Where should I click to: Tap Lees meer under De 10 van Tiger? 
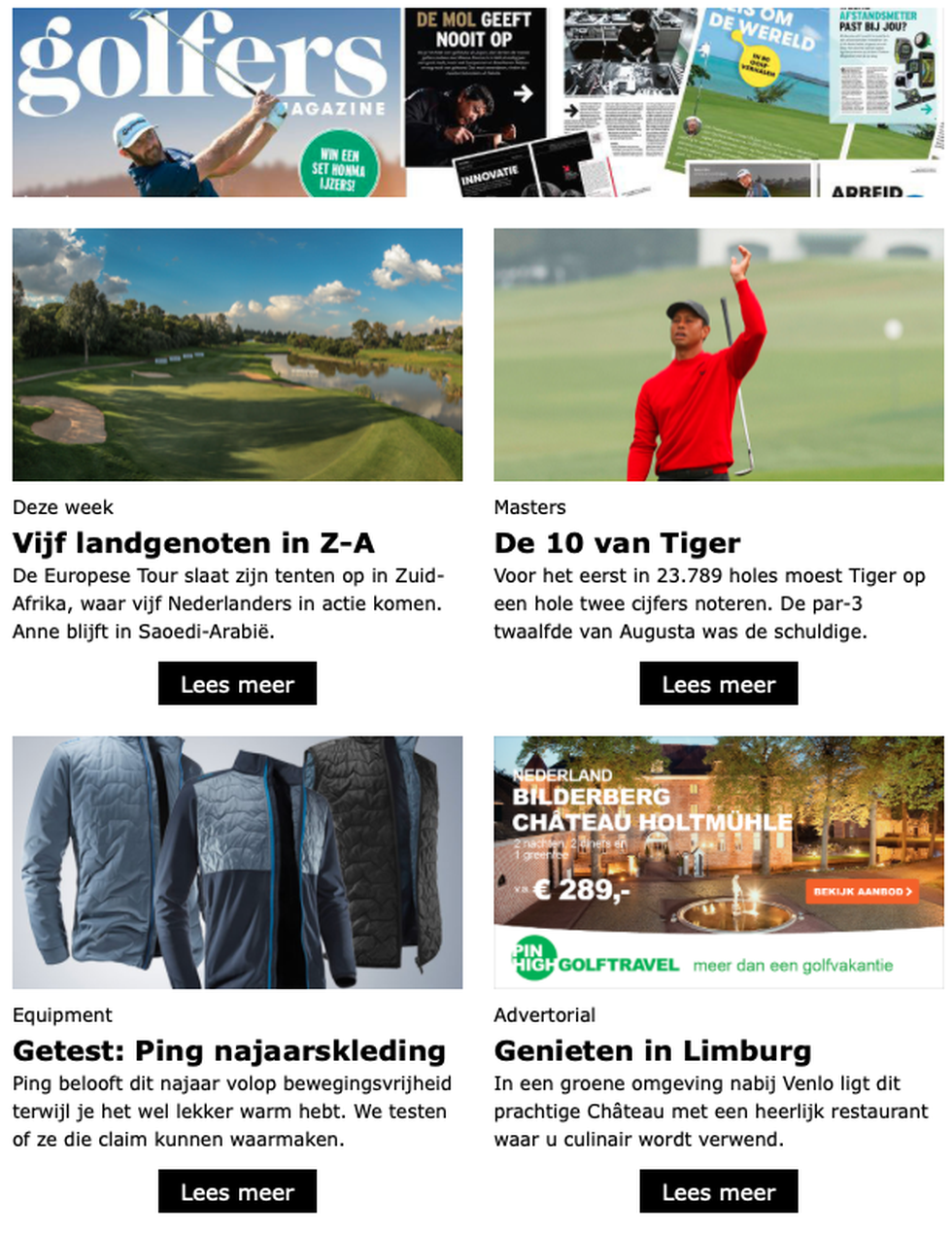click(718, 684)
